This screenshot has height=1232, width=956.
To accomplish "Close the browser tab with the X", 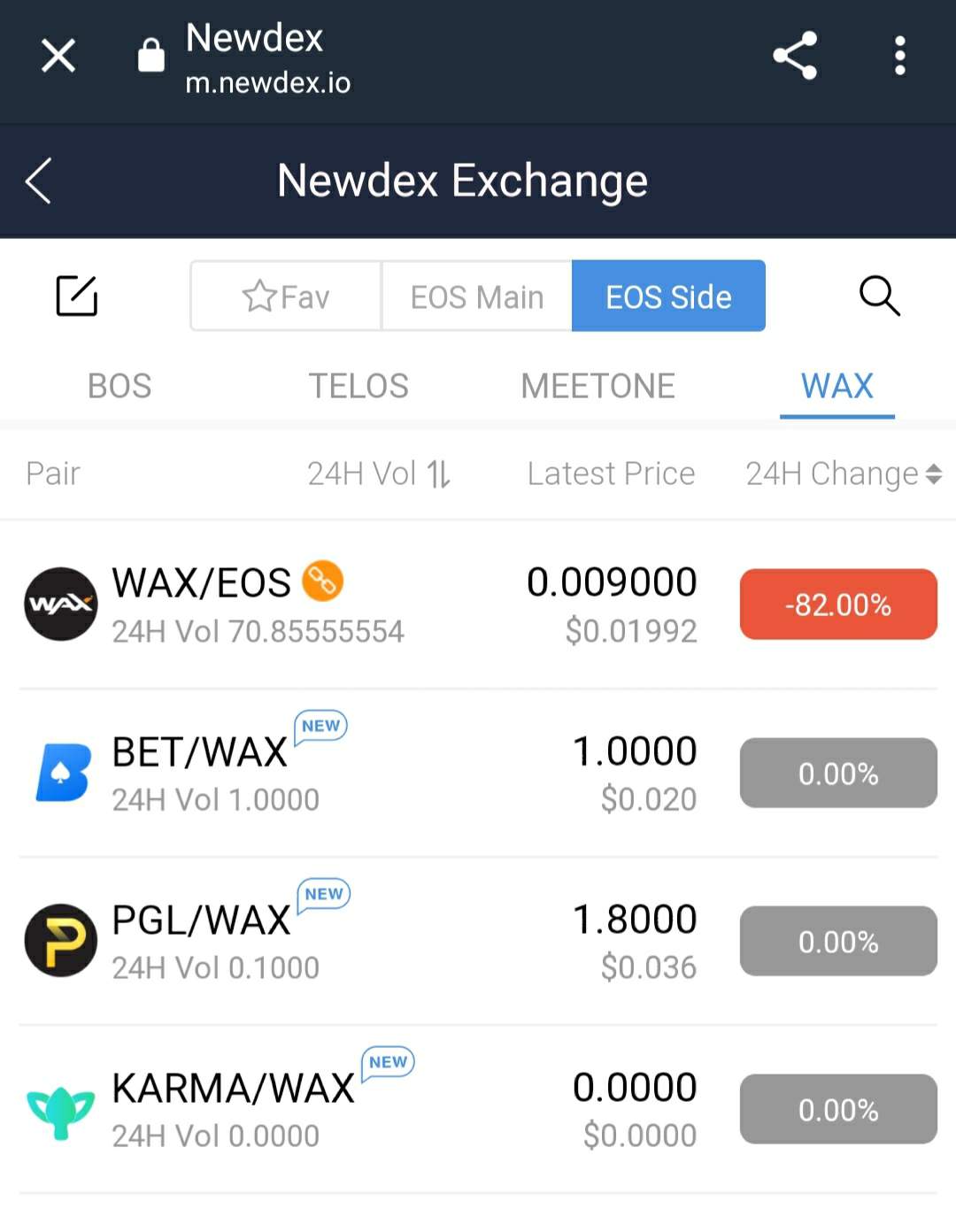I will pos(58,57).
